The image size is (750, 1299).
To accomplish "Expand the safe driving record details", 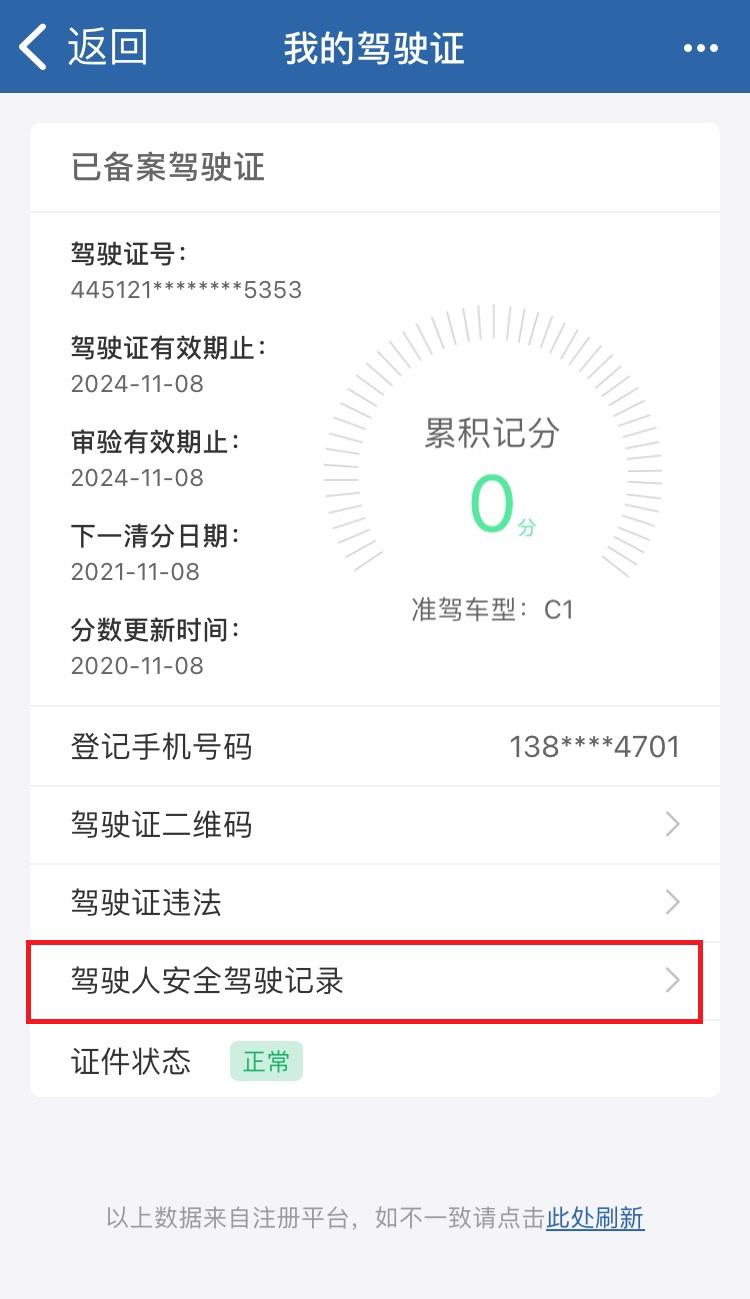I will (x=375, y=982).
